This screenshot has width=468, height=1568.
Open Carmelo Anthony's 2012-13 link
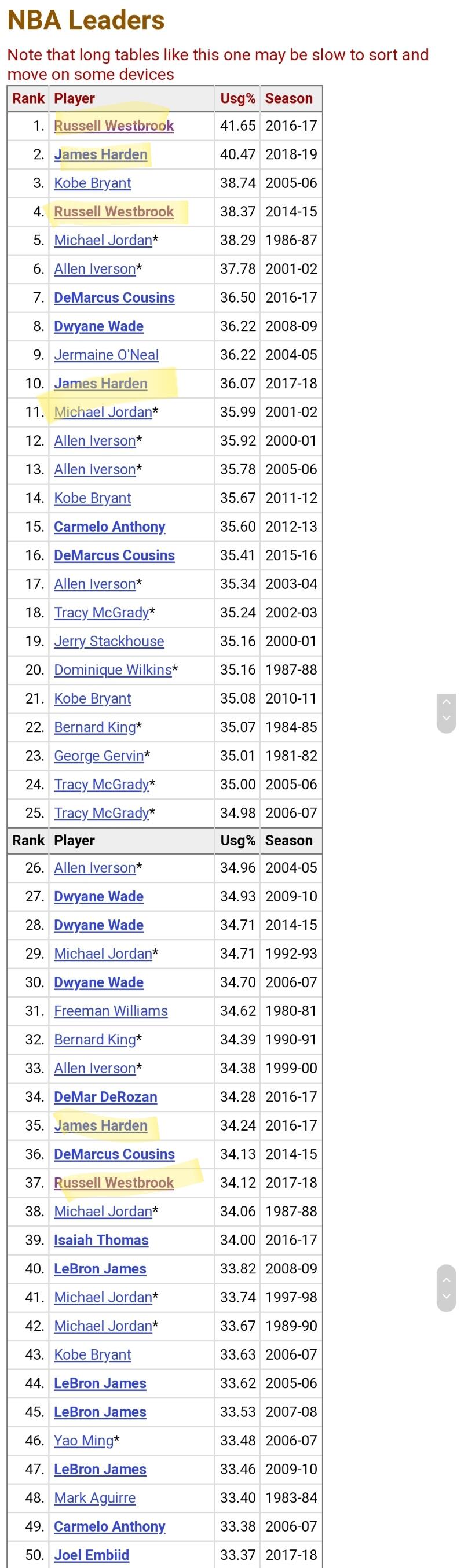click(109, 527)
